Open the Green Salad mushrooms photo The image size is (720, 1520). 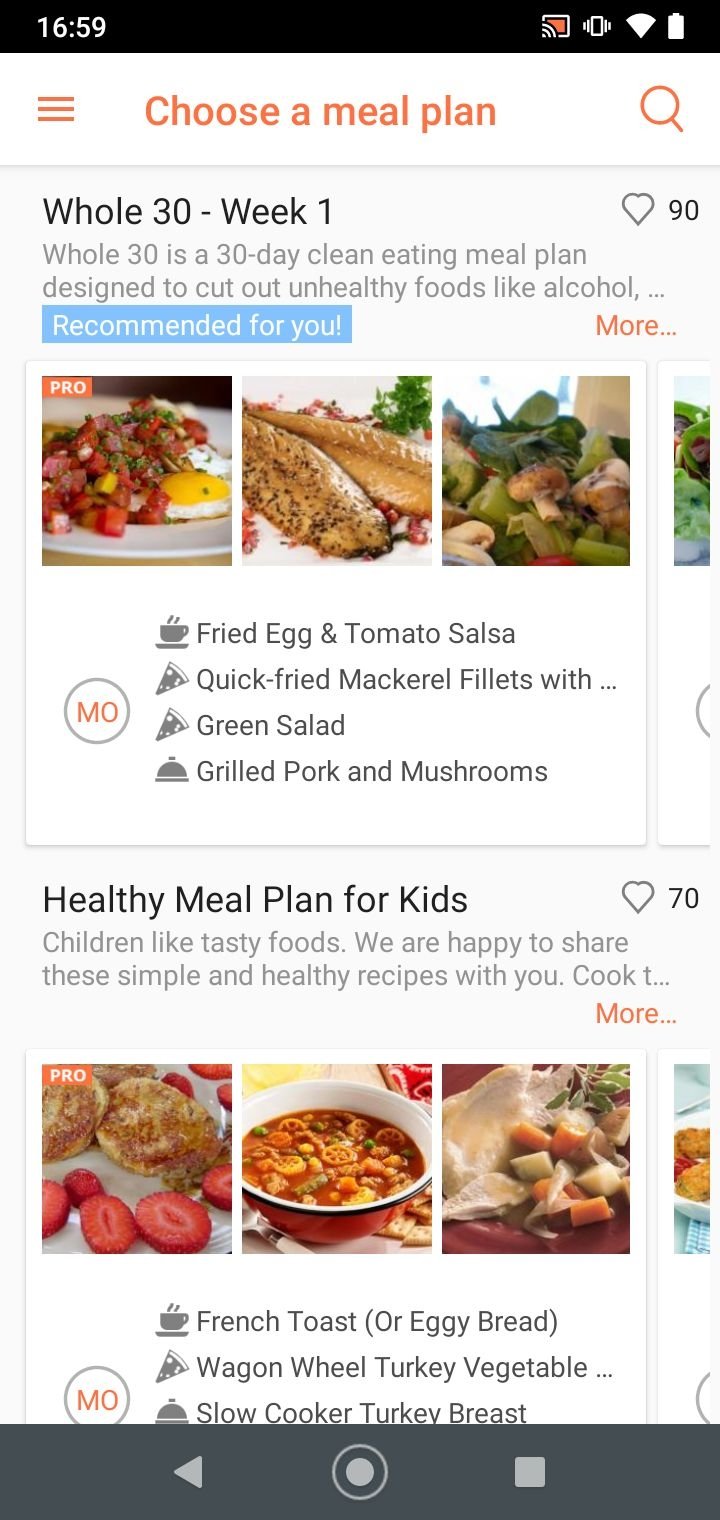[536, 471]
